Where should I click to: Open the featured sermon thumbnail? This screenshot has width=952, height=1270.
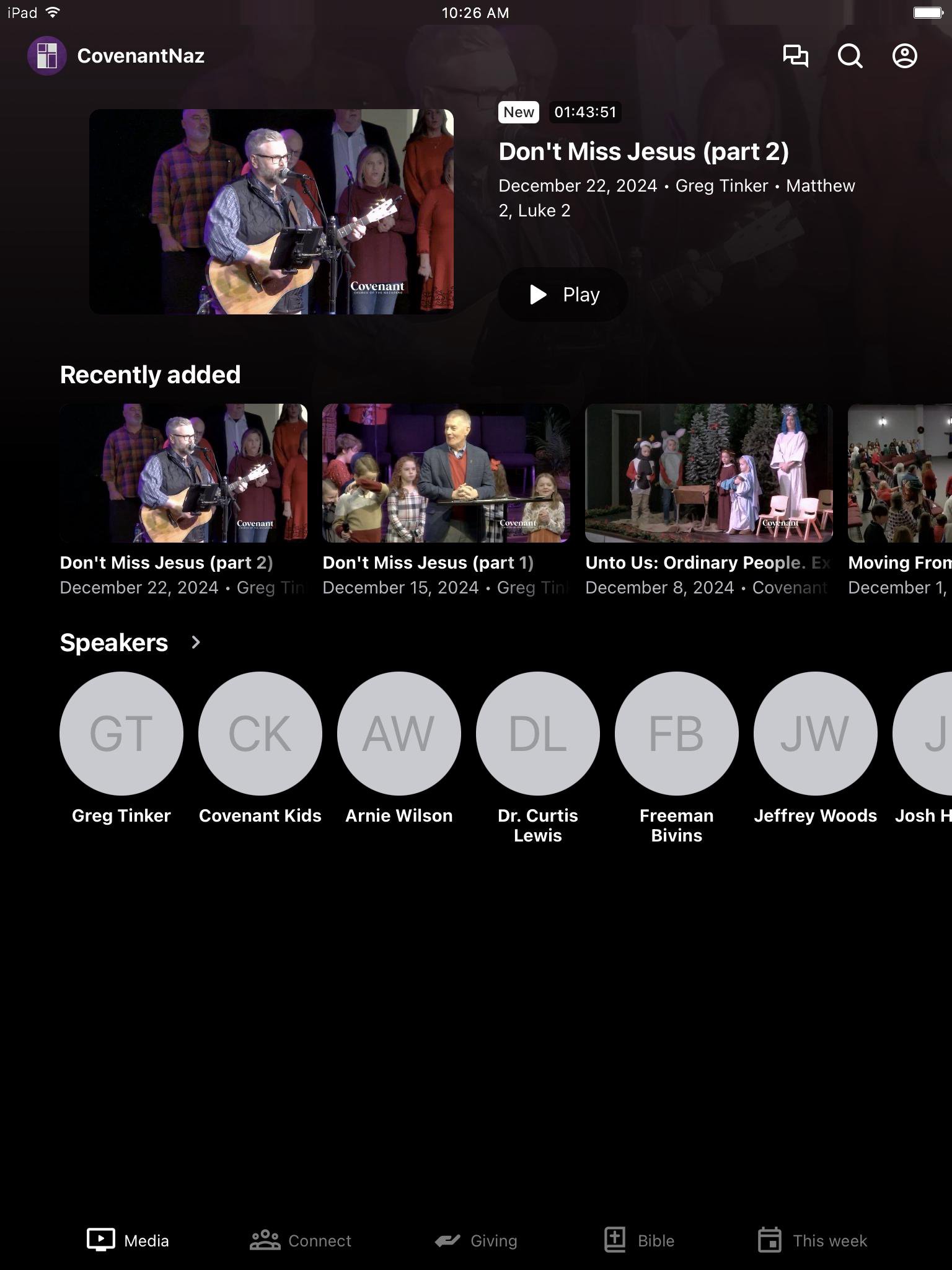tap(271, 211)
